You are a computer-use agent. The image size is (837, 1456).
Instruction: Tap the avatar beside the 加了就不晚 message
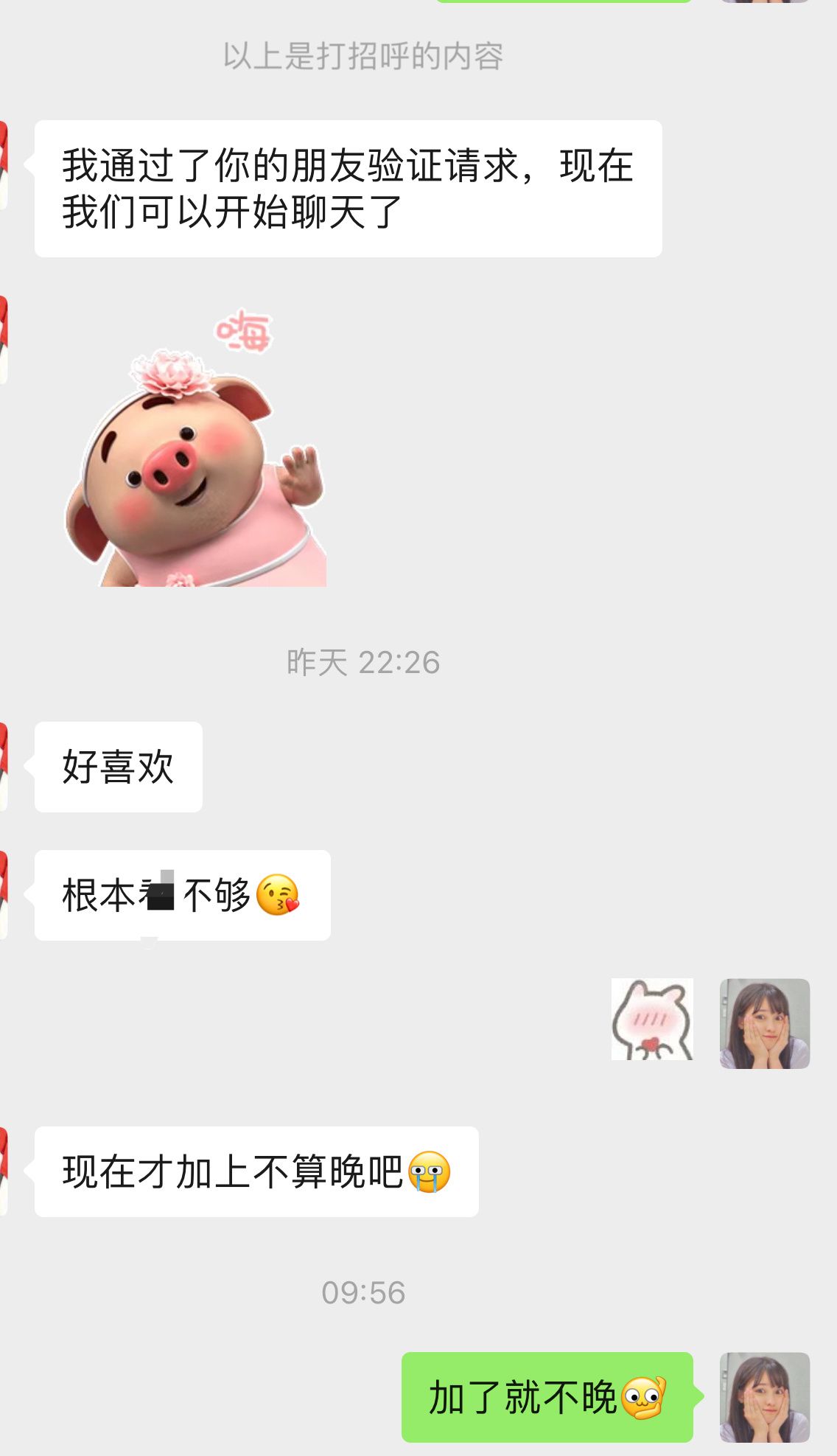click(x=764, y=1397)
